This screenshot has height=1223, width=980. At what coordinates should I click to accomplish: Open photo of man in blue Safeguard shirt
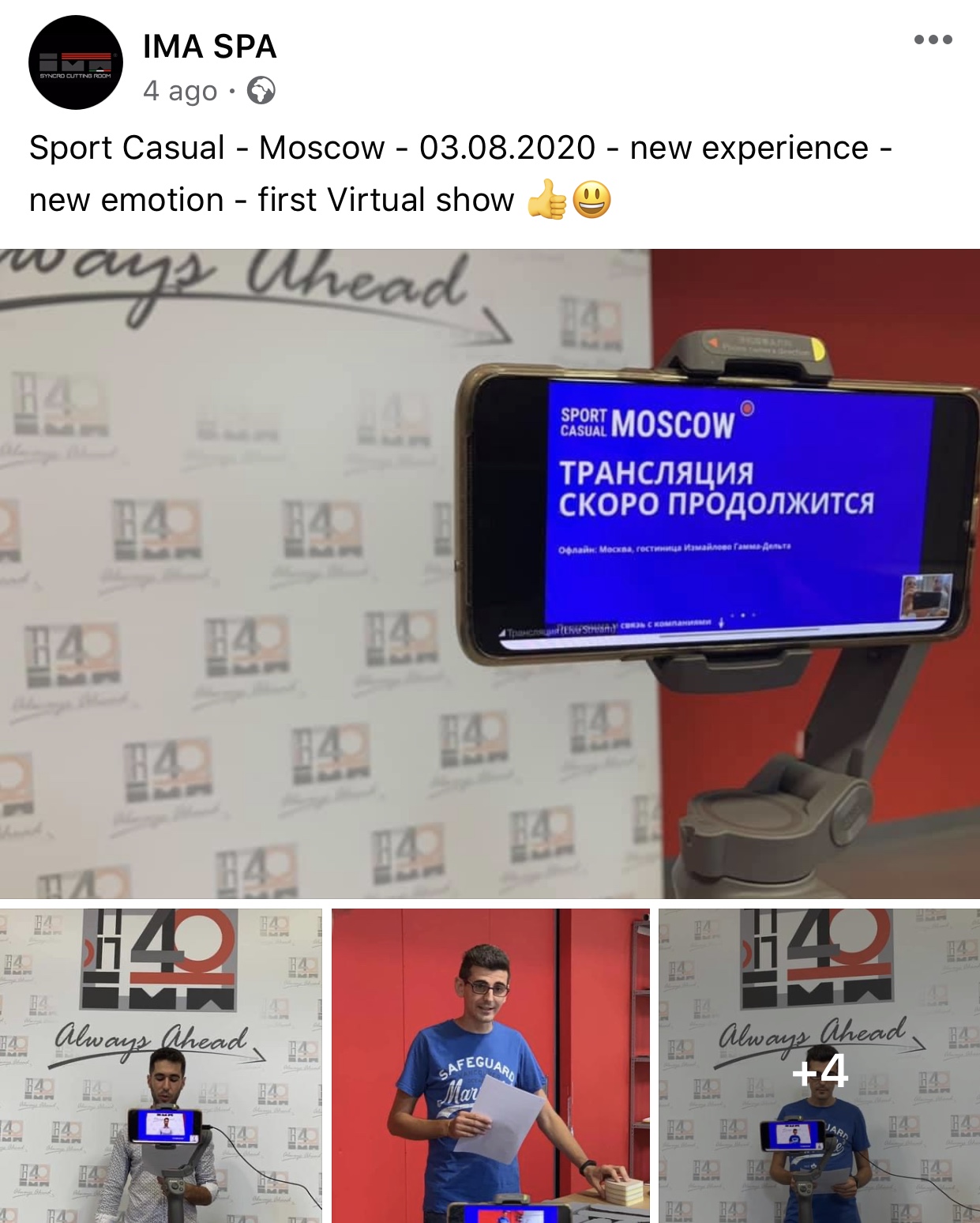[490, 1065]
